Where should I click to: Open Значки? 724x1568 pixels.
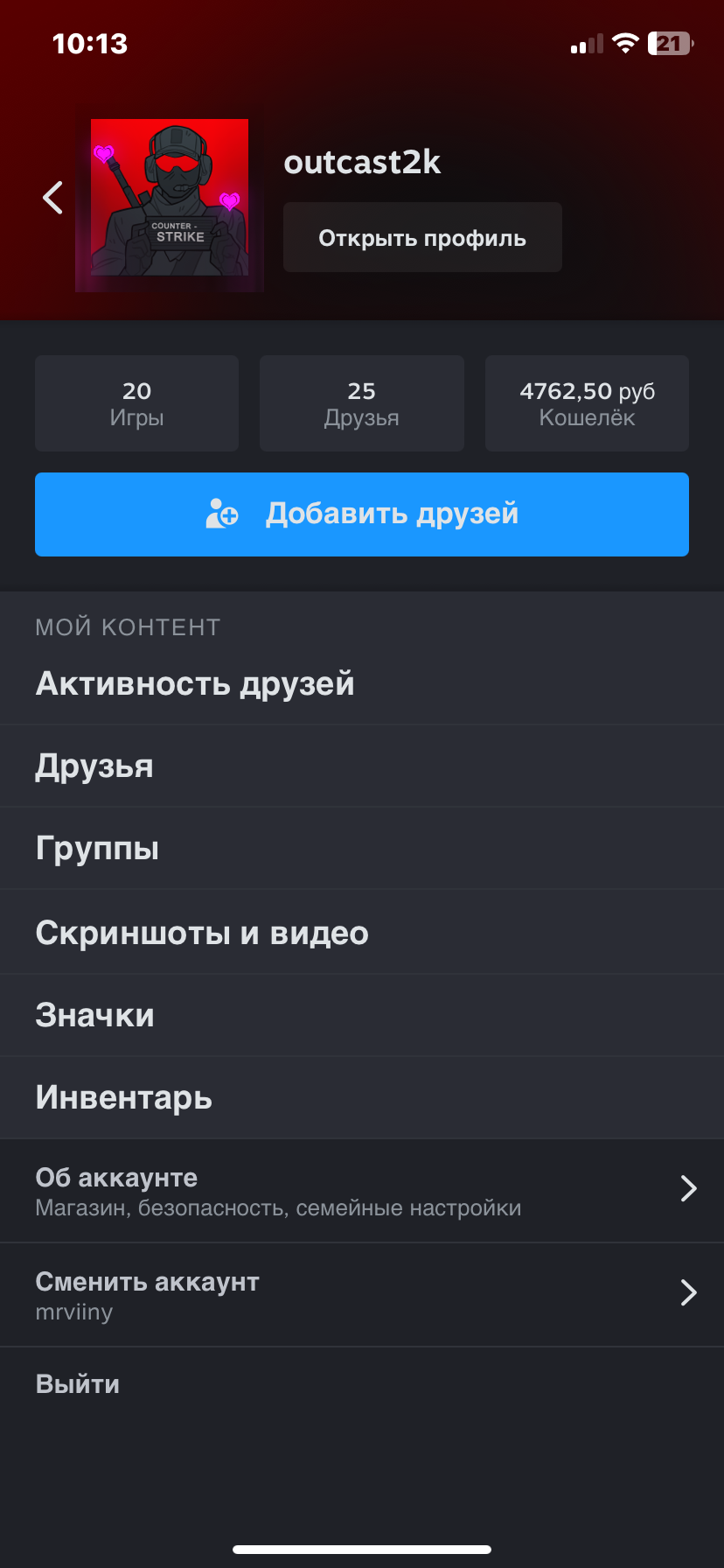click(362, 1015)
